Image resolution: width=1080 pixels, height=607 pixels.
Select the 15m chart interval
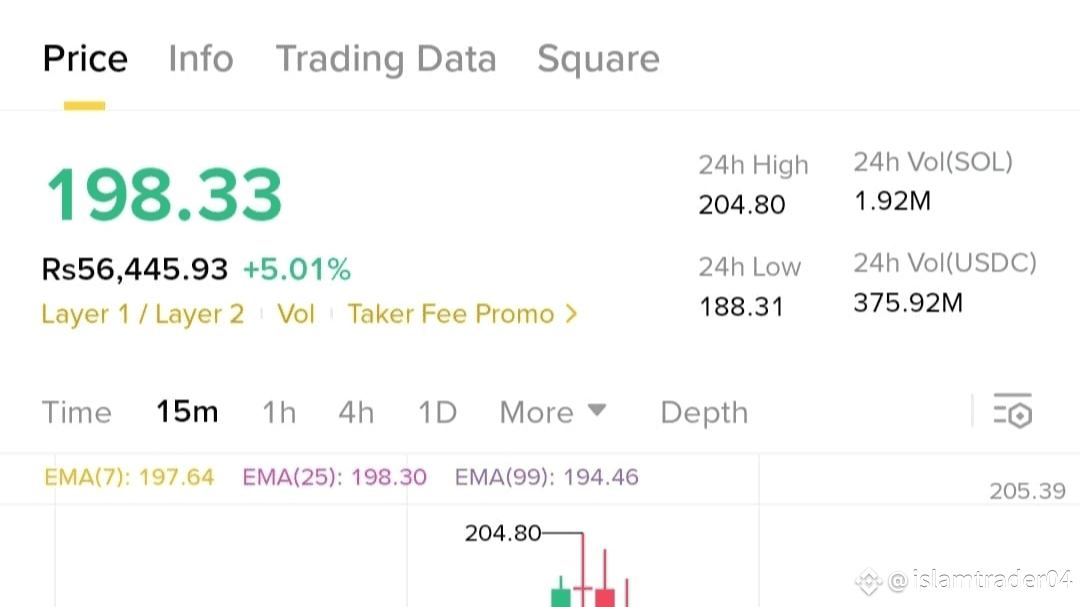187,412
